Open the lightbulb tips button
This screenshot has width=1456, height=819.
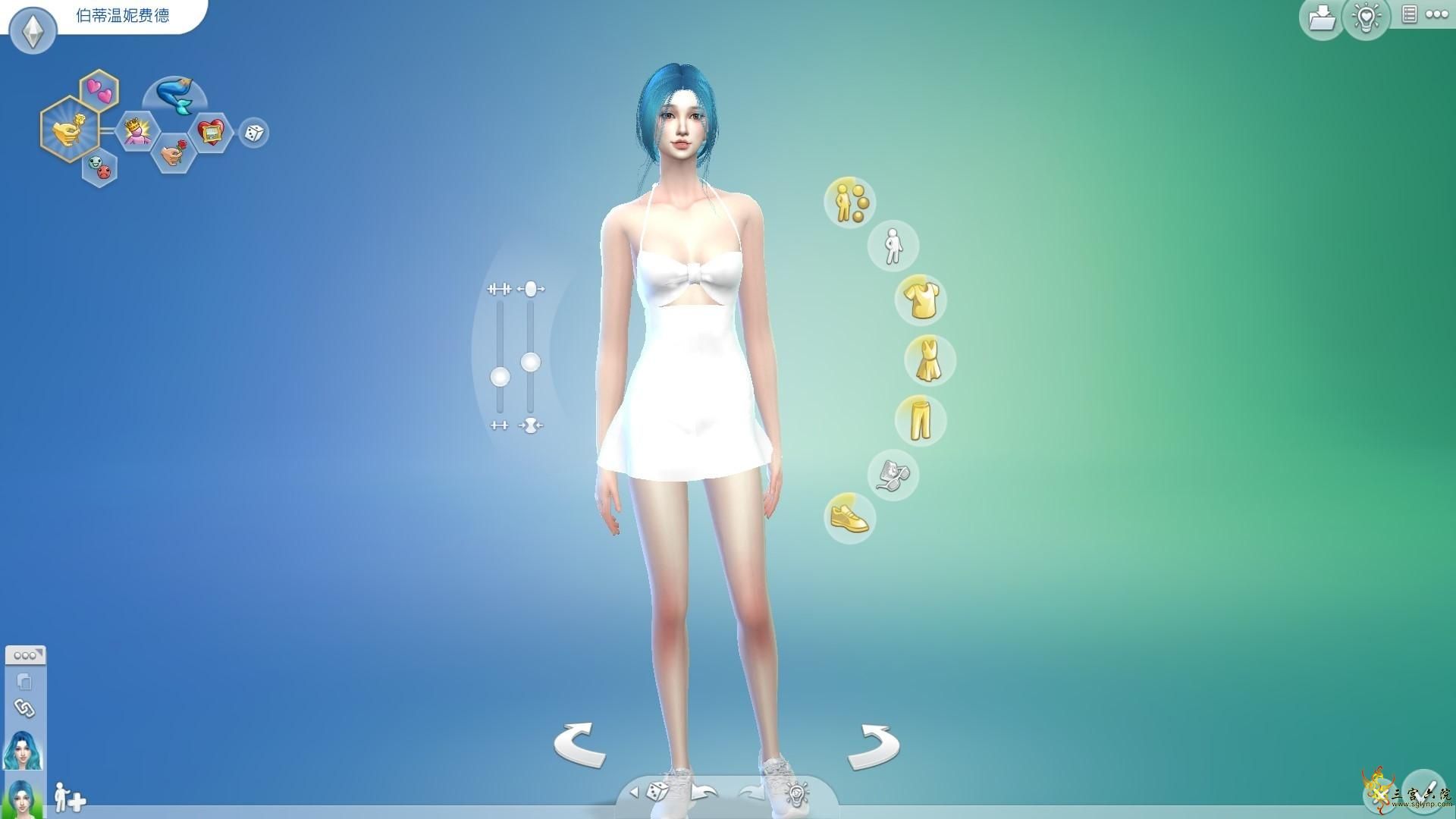pyautogui.click(x=1366, y=18)
